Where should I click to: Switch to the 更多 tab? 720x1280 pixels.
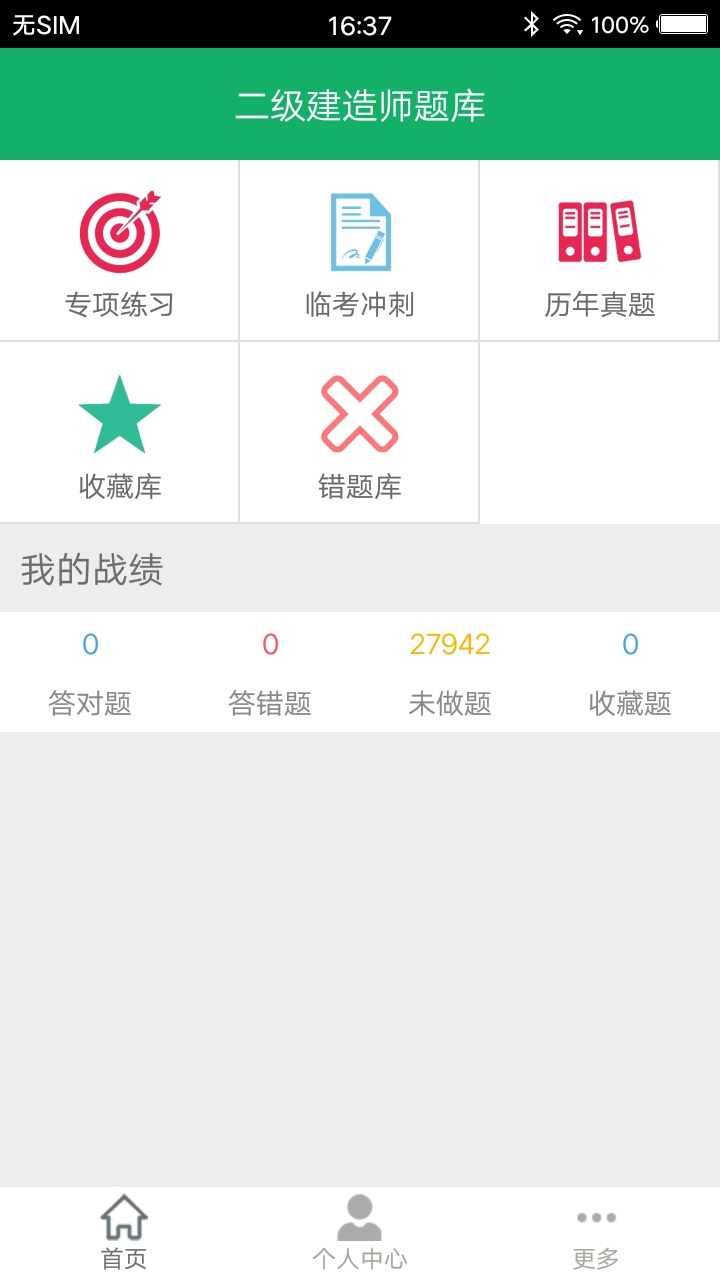coord(596,1233)
